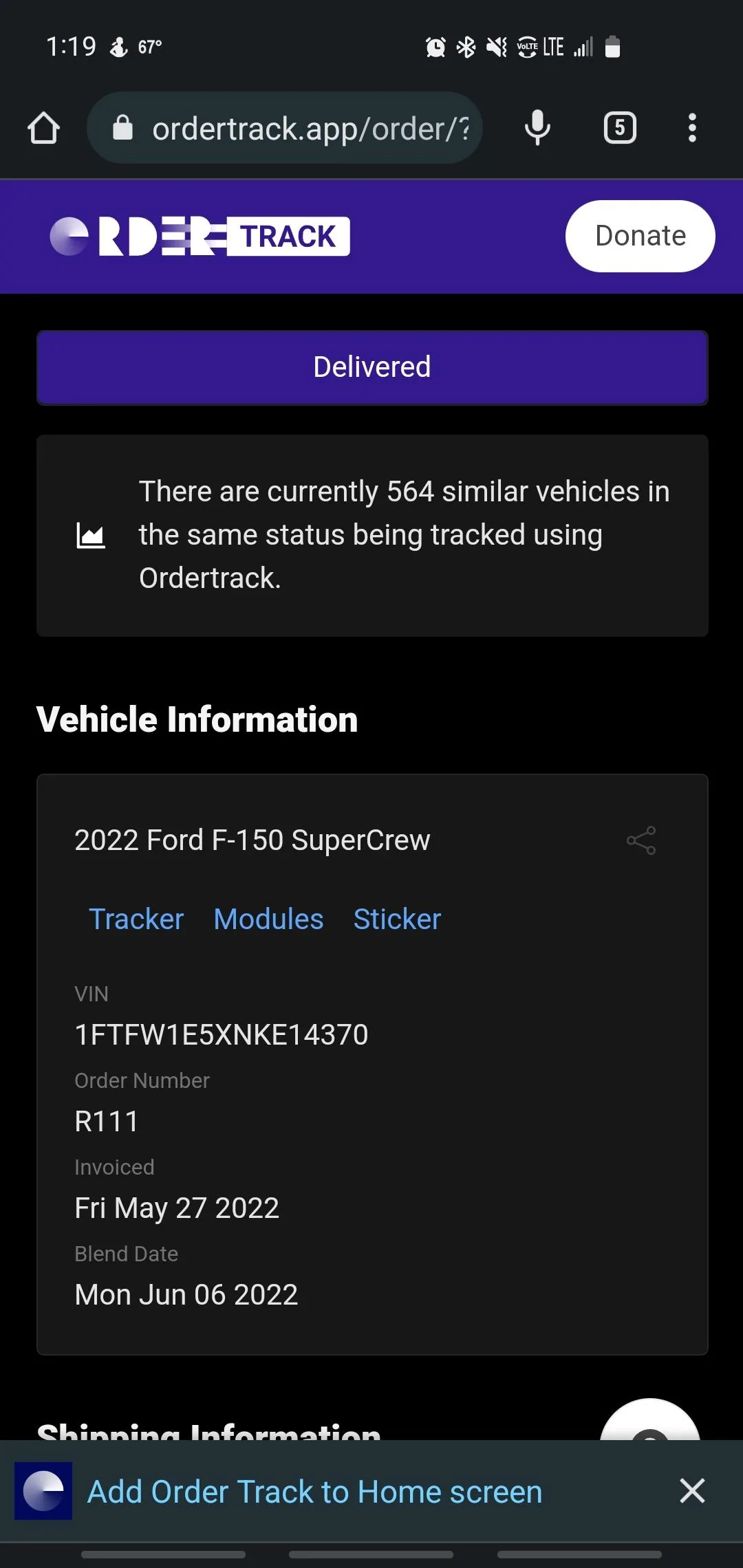Viewport: 743px width, 1568px height.
Task: Open the Modules link
Action: click(268, 919)
